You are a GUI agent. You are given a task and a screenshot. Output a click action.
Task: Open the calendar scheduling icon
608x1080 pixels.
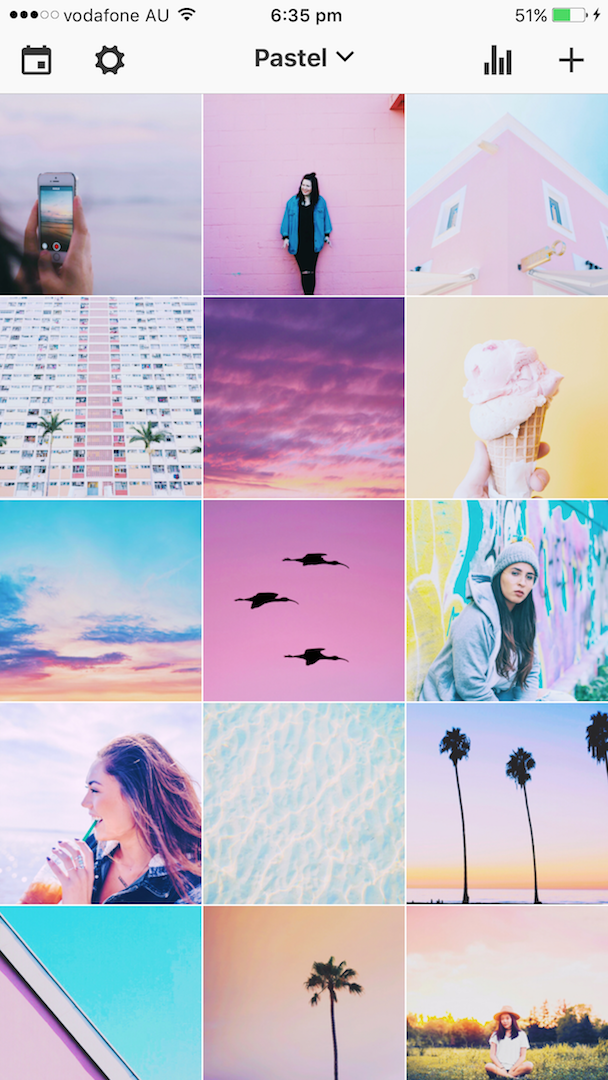pos(36,60)
